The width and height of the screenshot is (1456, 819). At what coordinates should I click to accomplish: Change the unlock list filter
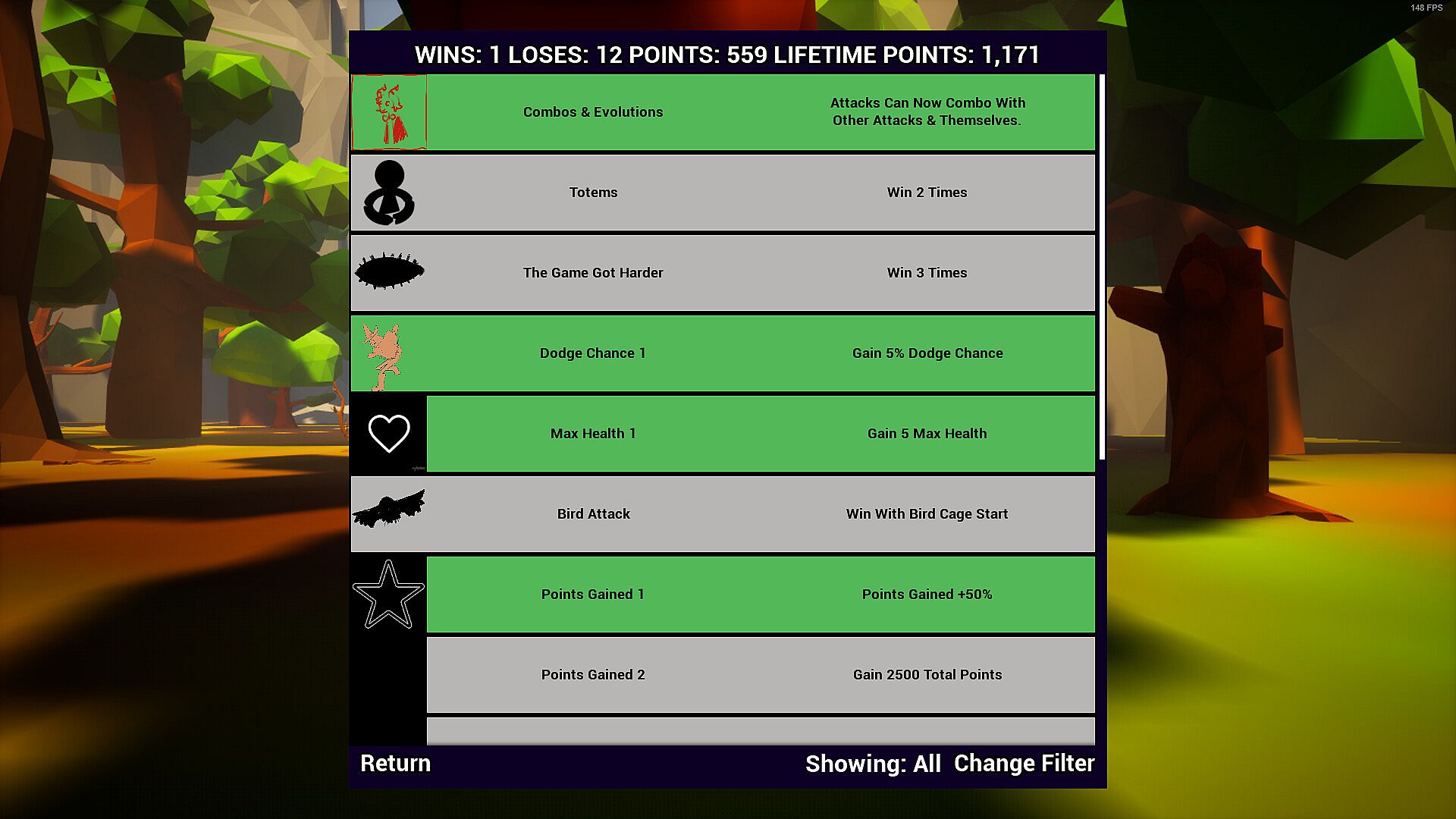tap(1024, 763)
